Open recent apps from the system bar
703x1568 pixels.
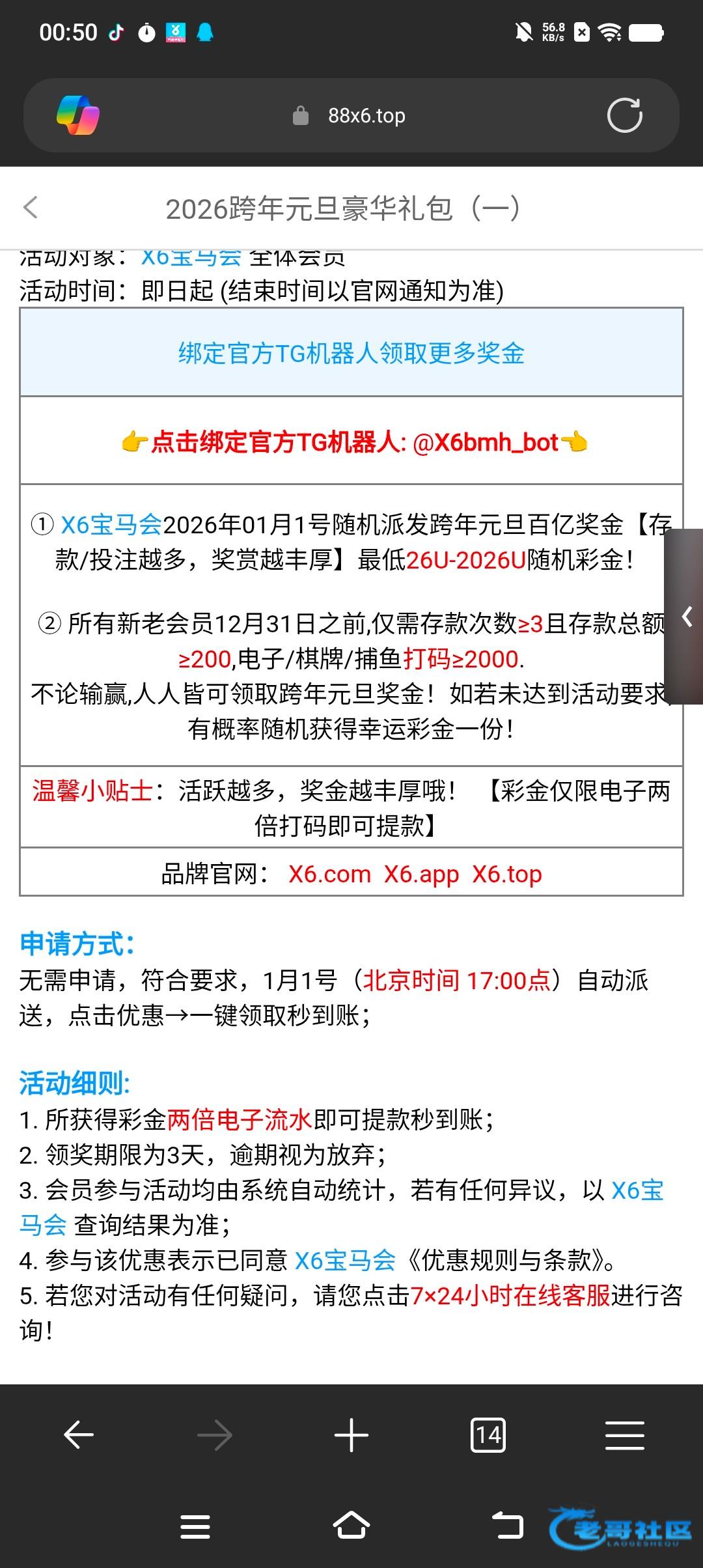pyautogui.click(x=195, y=1526)
